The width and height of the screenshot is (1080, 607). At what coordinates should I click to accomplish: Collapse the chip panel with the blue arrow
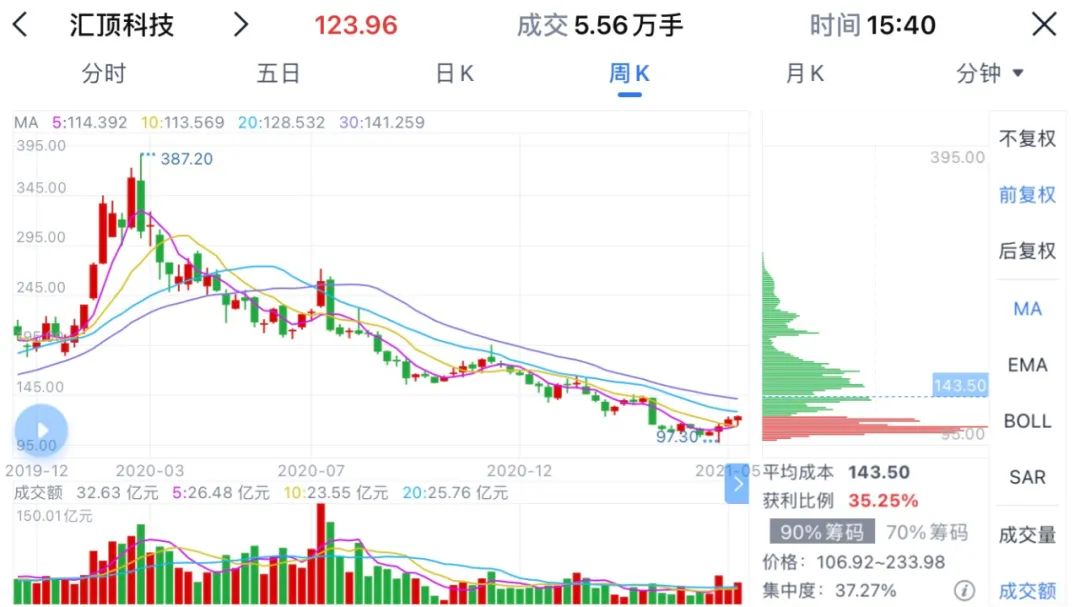click(737, 484)
